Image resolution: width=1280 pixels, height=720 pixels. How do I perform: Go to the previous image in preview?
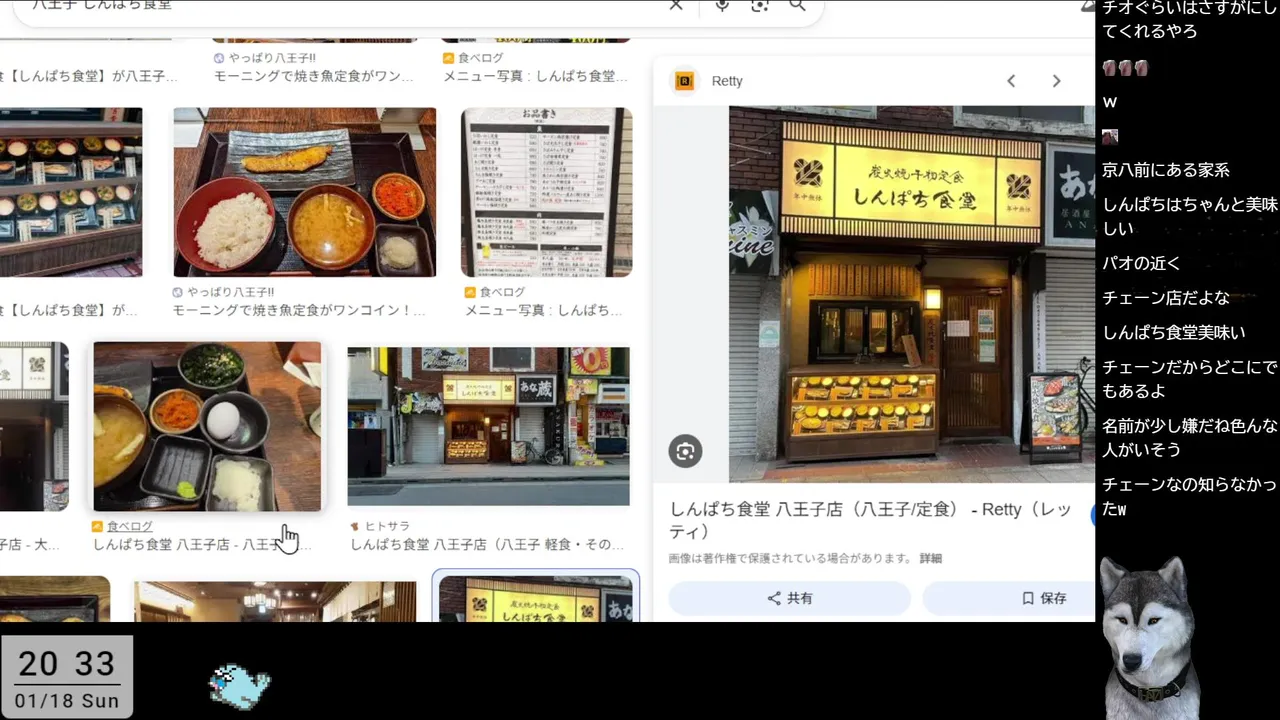pyautogui.click(x=1011, y=81)
